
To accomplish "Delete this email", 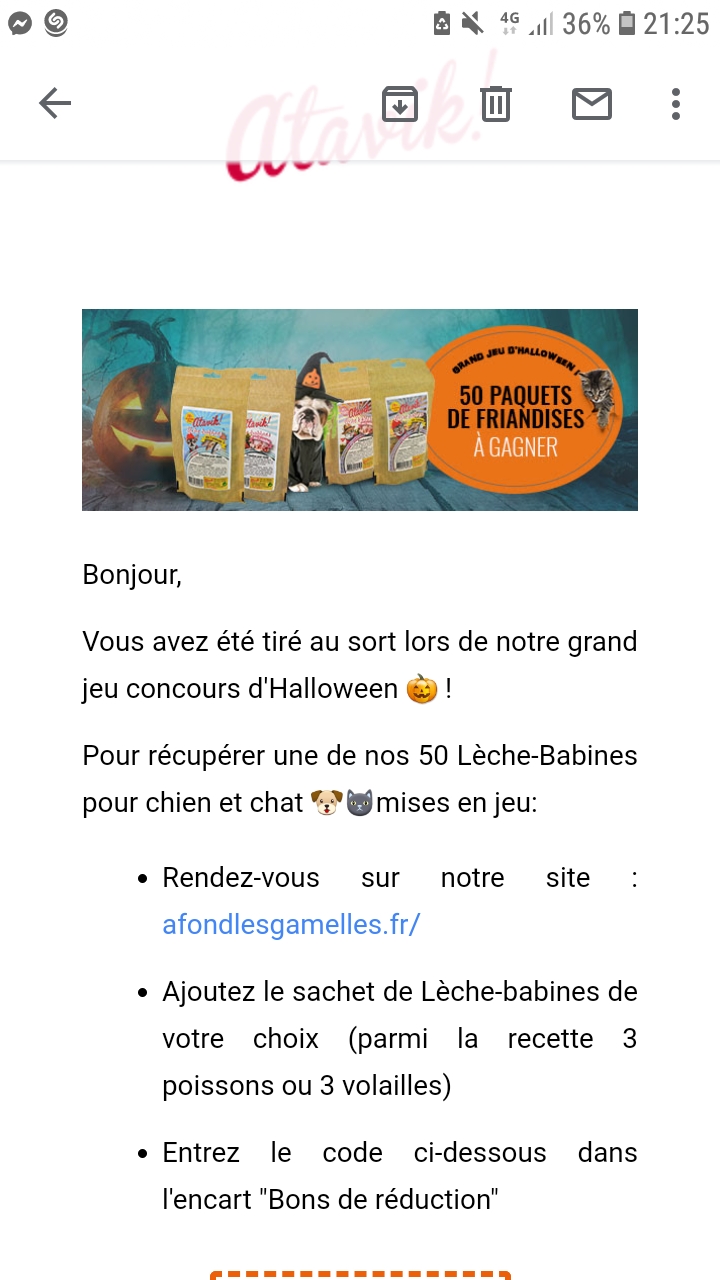I will [x=496, y=103].
